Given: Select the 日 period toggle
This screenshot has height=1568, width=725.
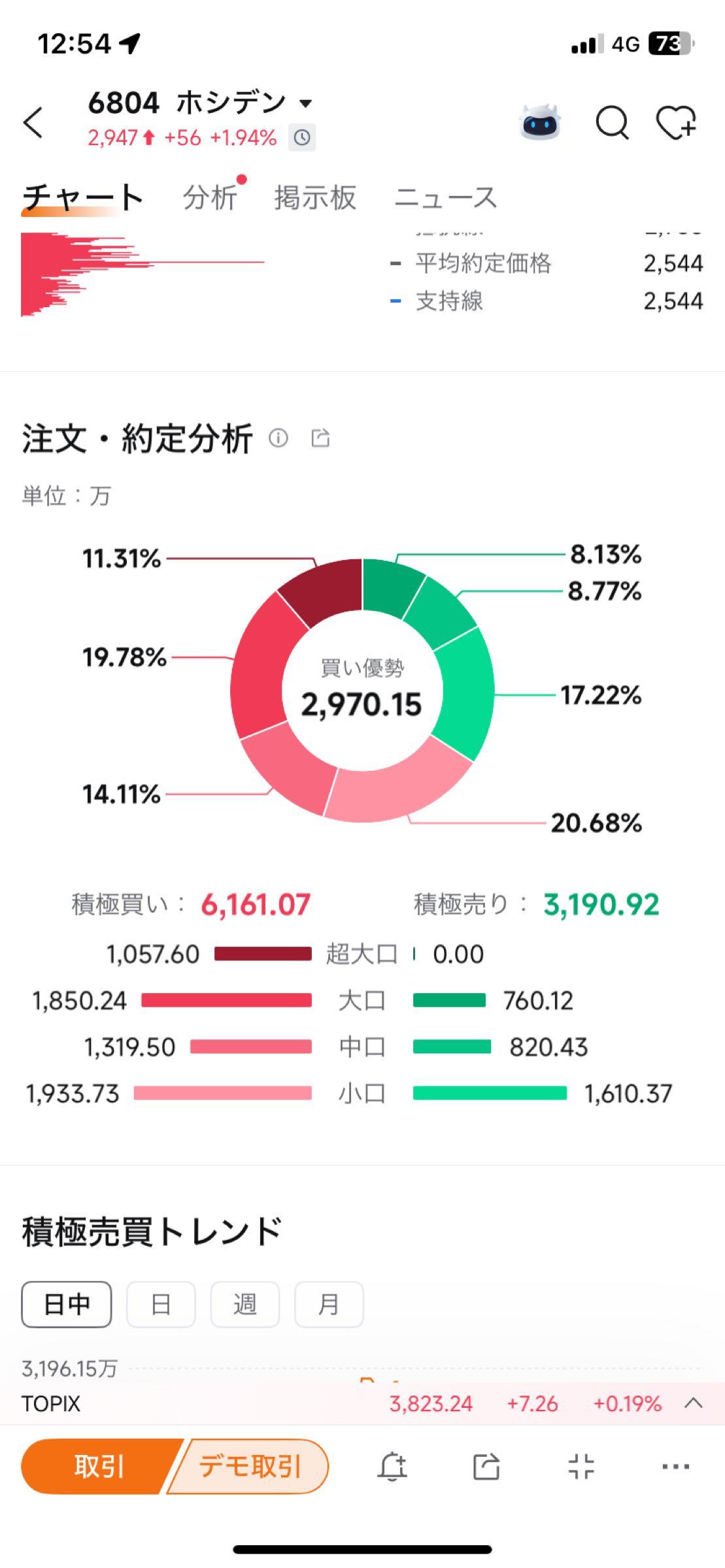Looking at the screenshot, I should pyautogui.click(x=161, y=1304).
